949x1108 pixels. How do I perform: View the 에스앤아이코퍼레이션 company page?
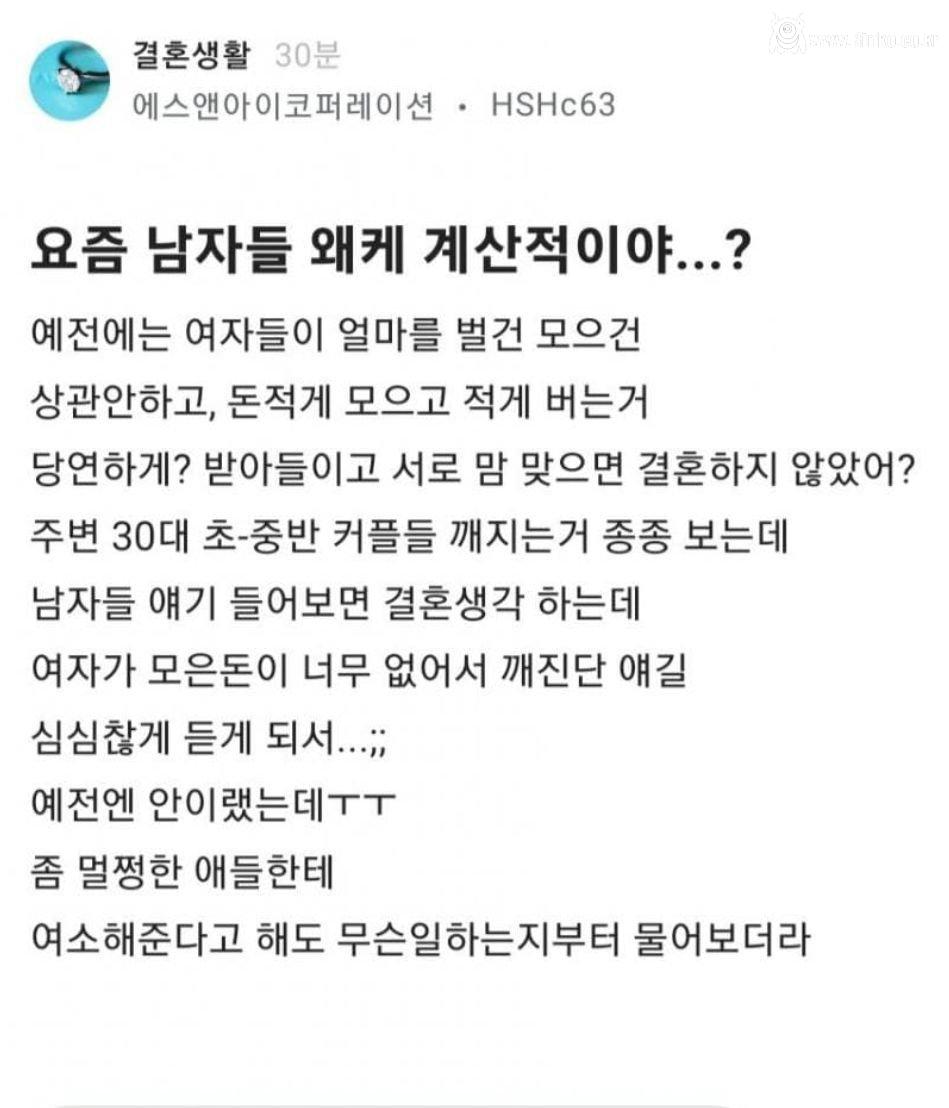(283, 106)
